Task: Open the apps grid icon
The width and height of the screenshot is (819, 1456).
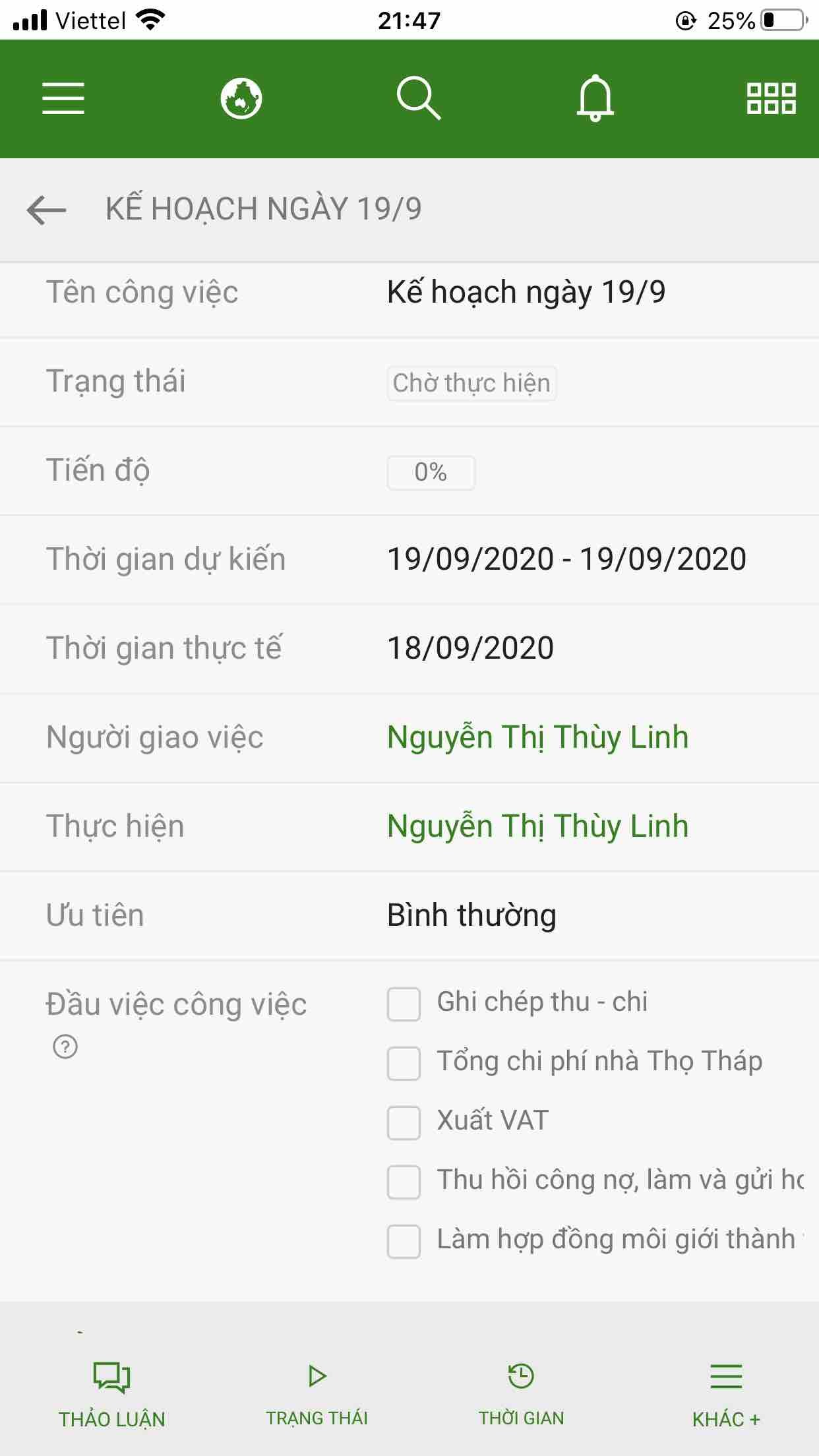Action: point(771,99)
